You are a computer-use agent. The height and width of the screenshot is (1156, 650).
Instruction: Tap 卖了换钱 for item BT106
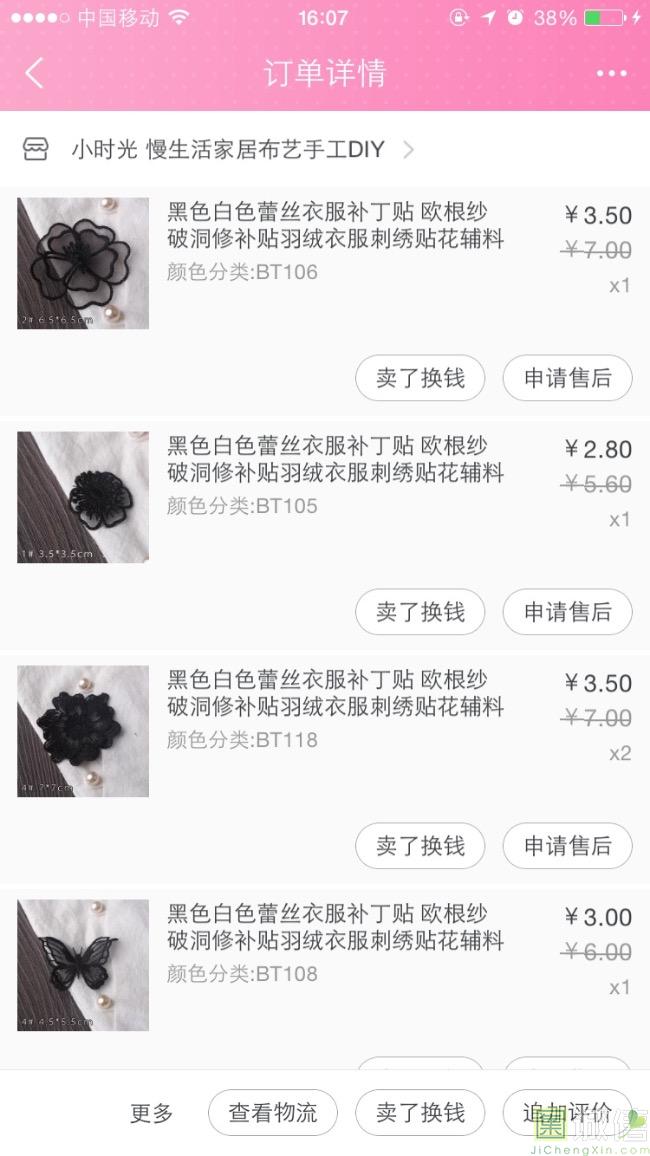tap(420, 378)
